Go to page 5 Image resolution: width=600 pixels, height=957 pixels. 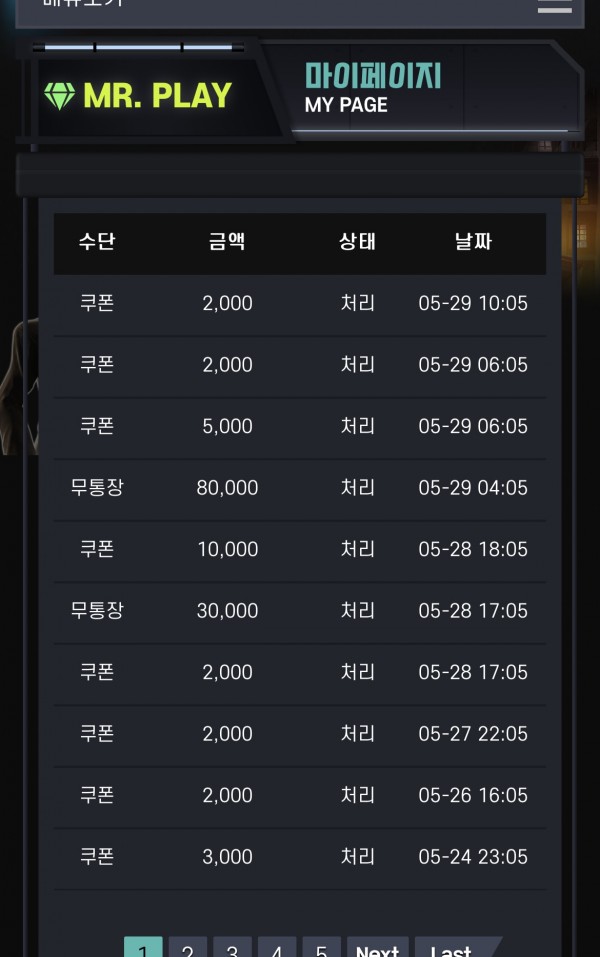pos(321,948)
